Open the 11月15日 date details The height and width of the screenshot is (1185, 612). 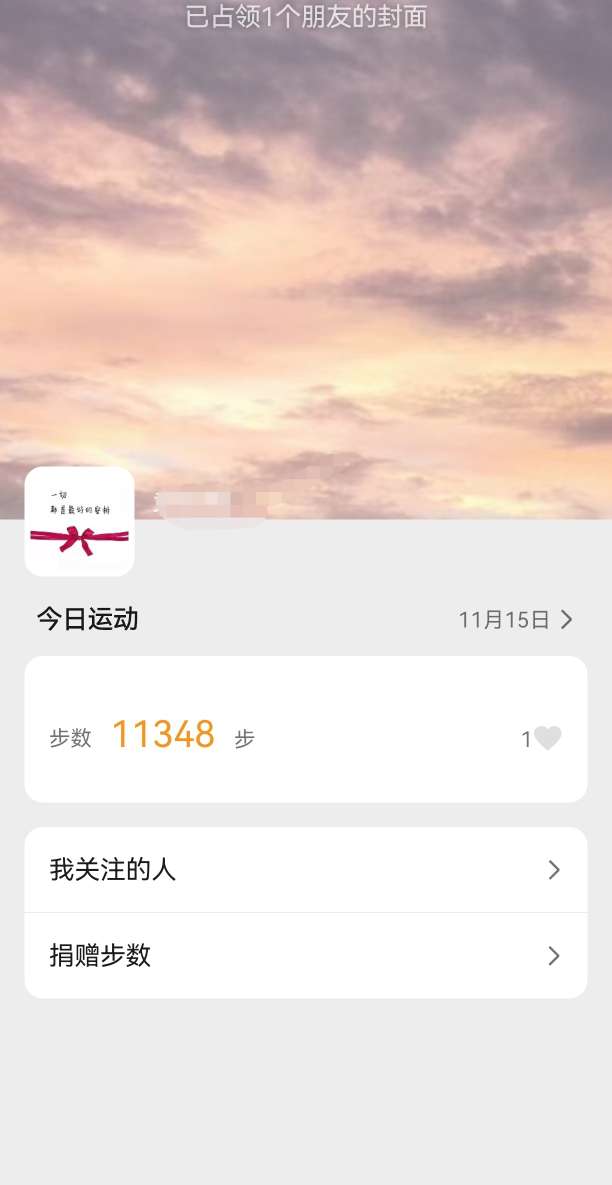click(515, 620)
